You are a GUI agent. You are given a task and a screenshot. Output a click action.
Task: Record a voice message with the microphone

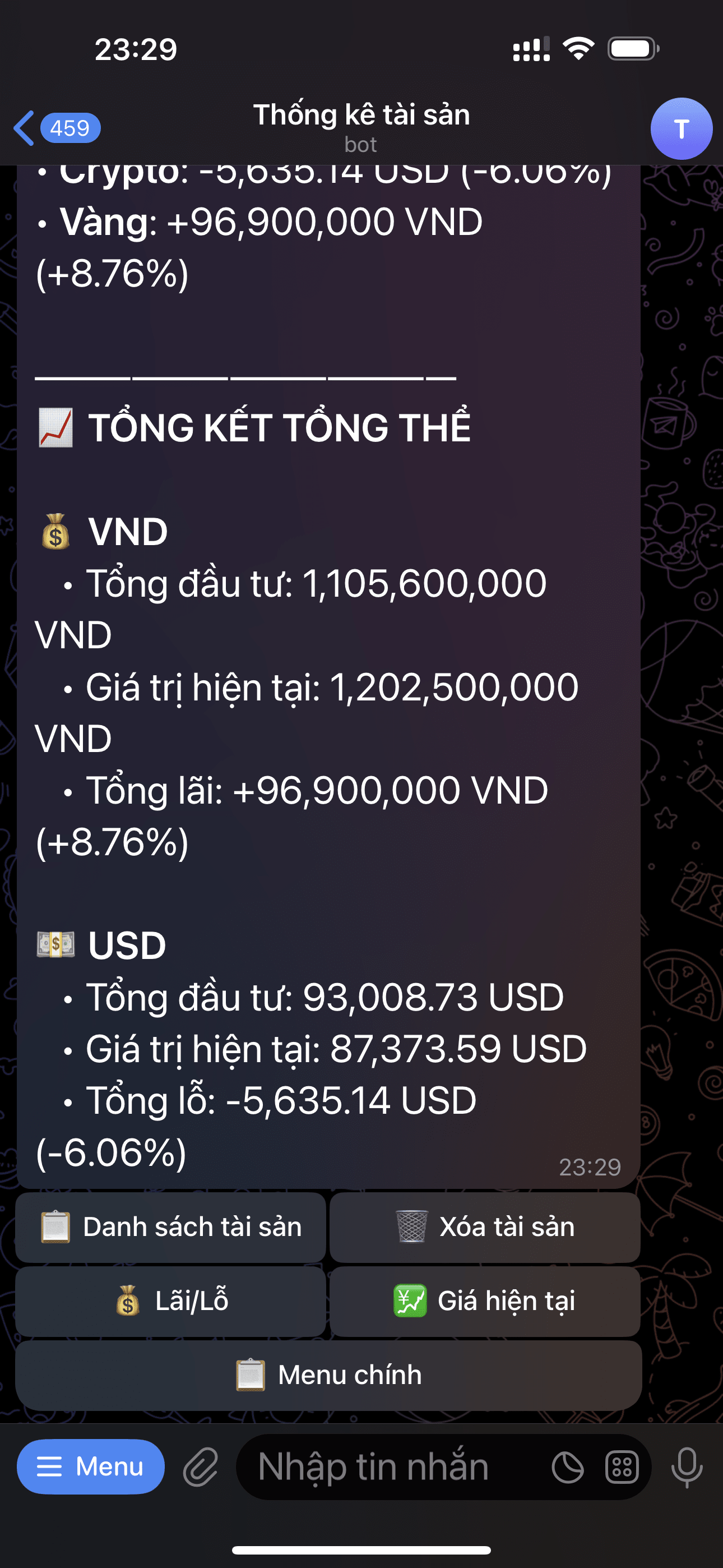click(x=687, y=1467)
